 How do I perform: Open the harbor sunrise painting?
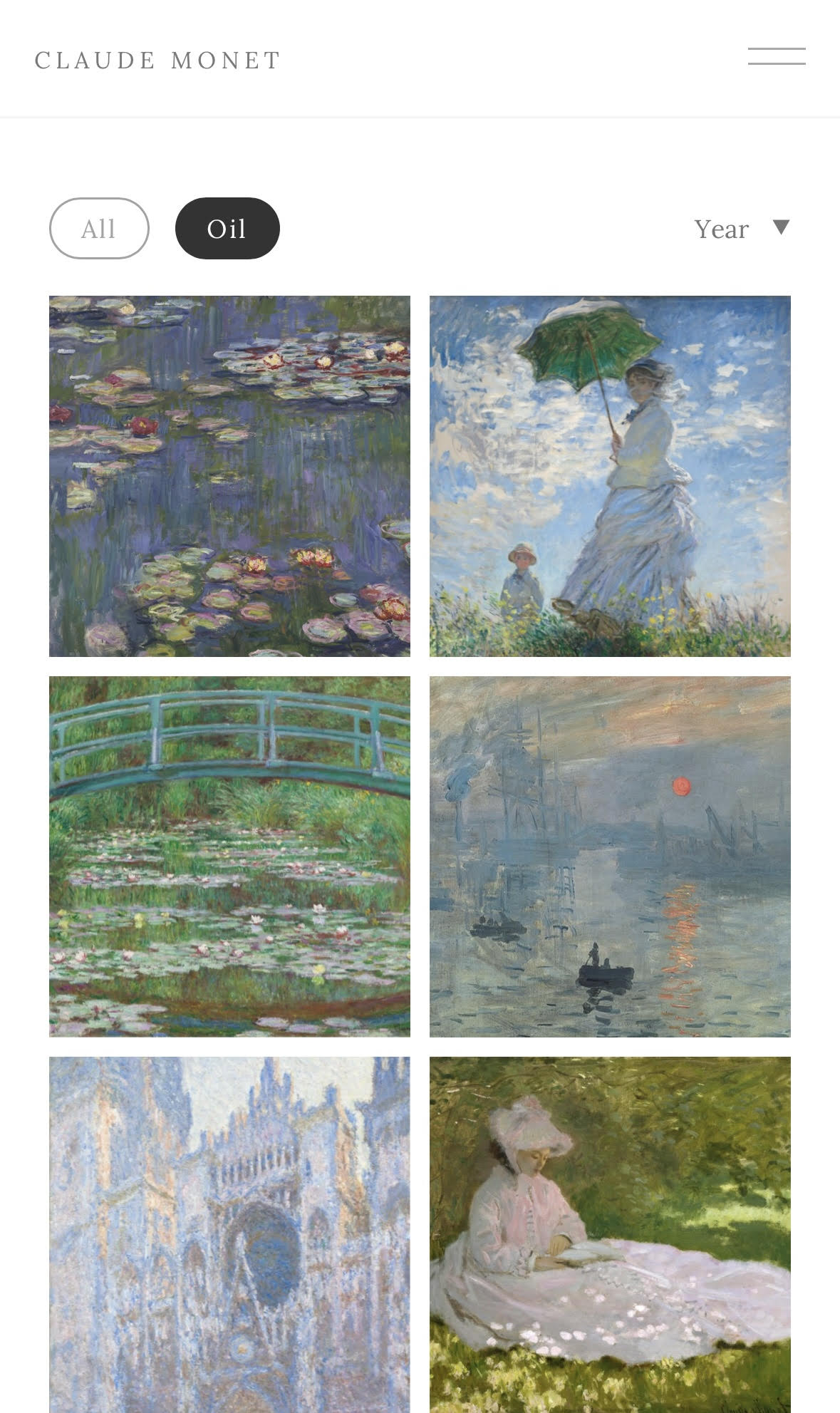pyautogui.click(x=610, y=856)
